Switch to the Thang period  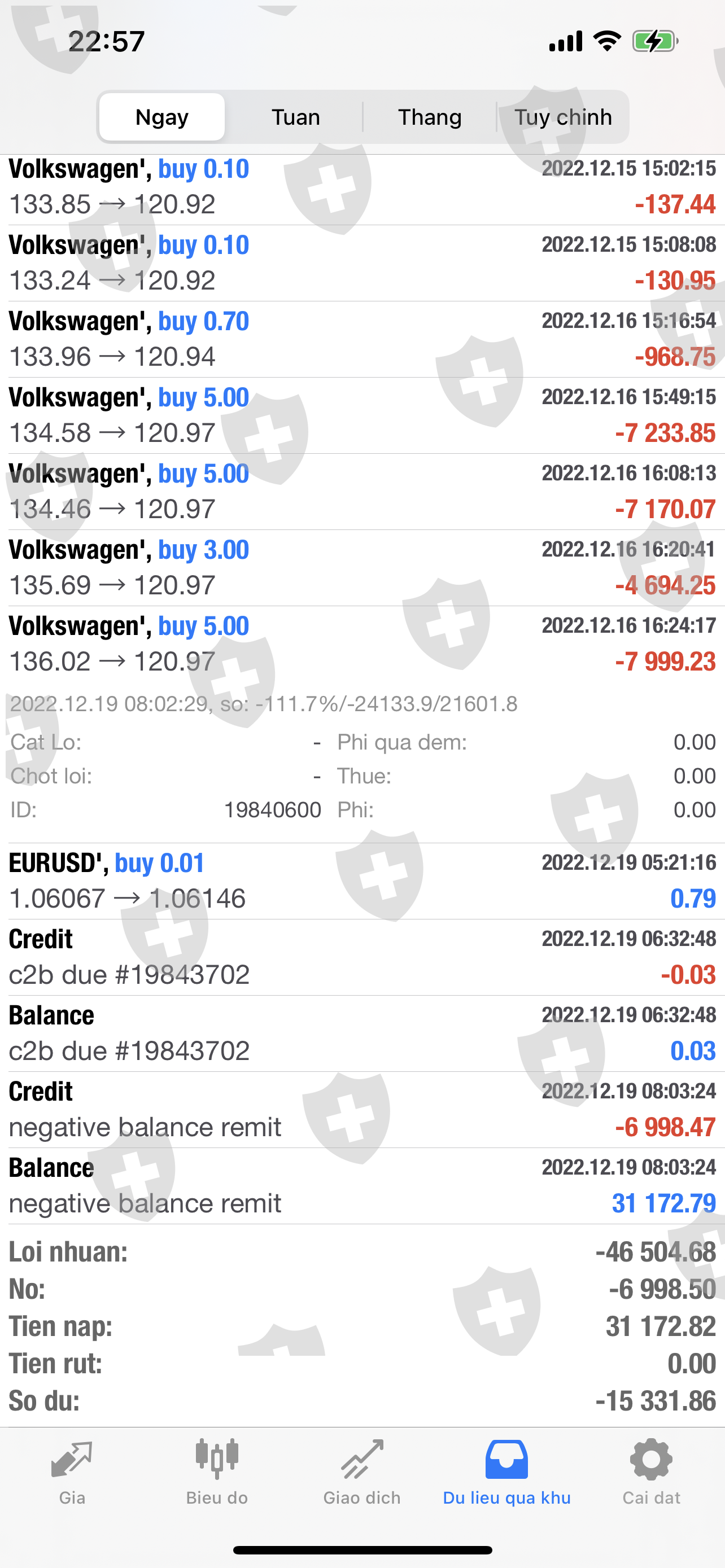(x=430, y=117)
